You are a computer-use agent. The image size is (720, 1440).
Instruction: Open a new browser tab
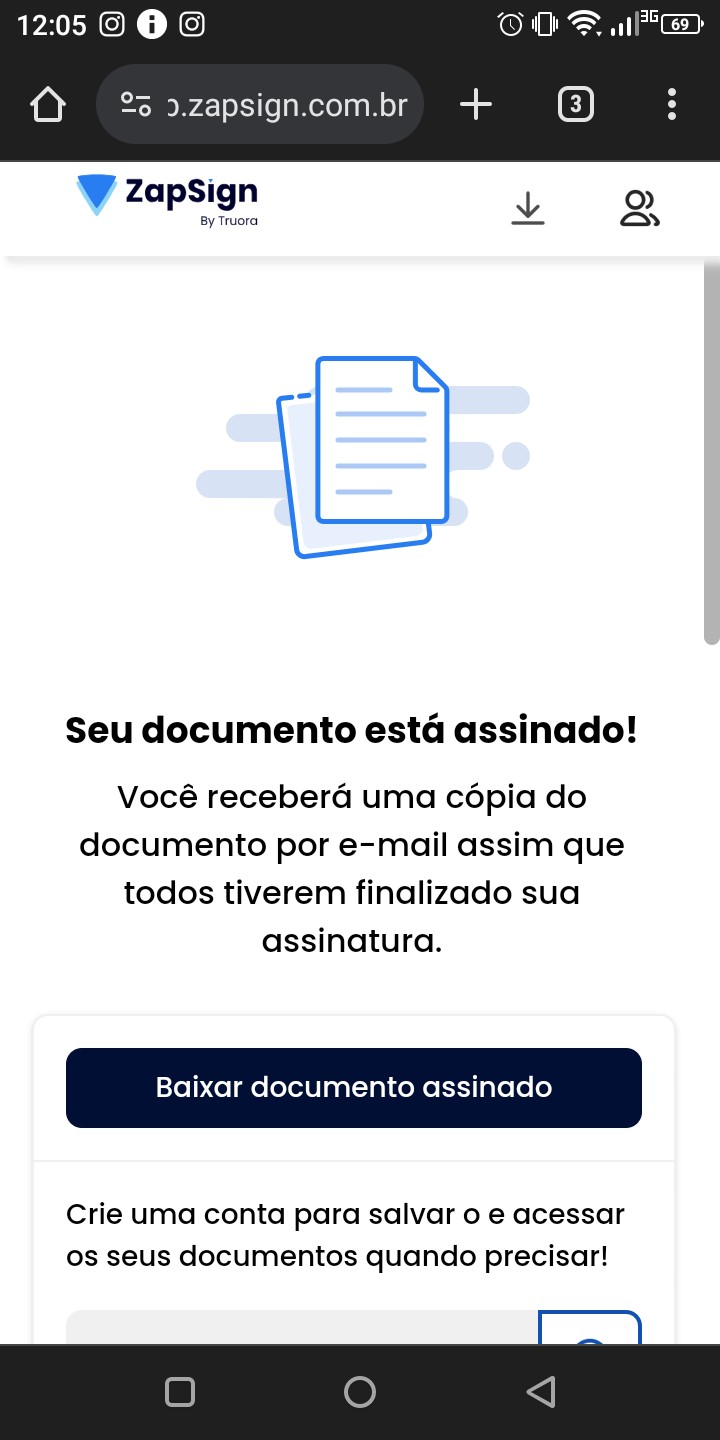coord(476,104)
